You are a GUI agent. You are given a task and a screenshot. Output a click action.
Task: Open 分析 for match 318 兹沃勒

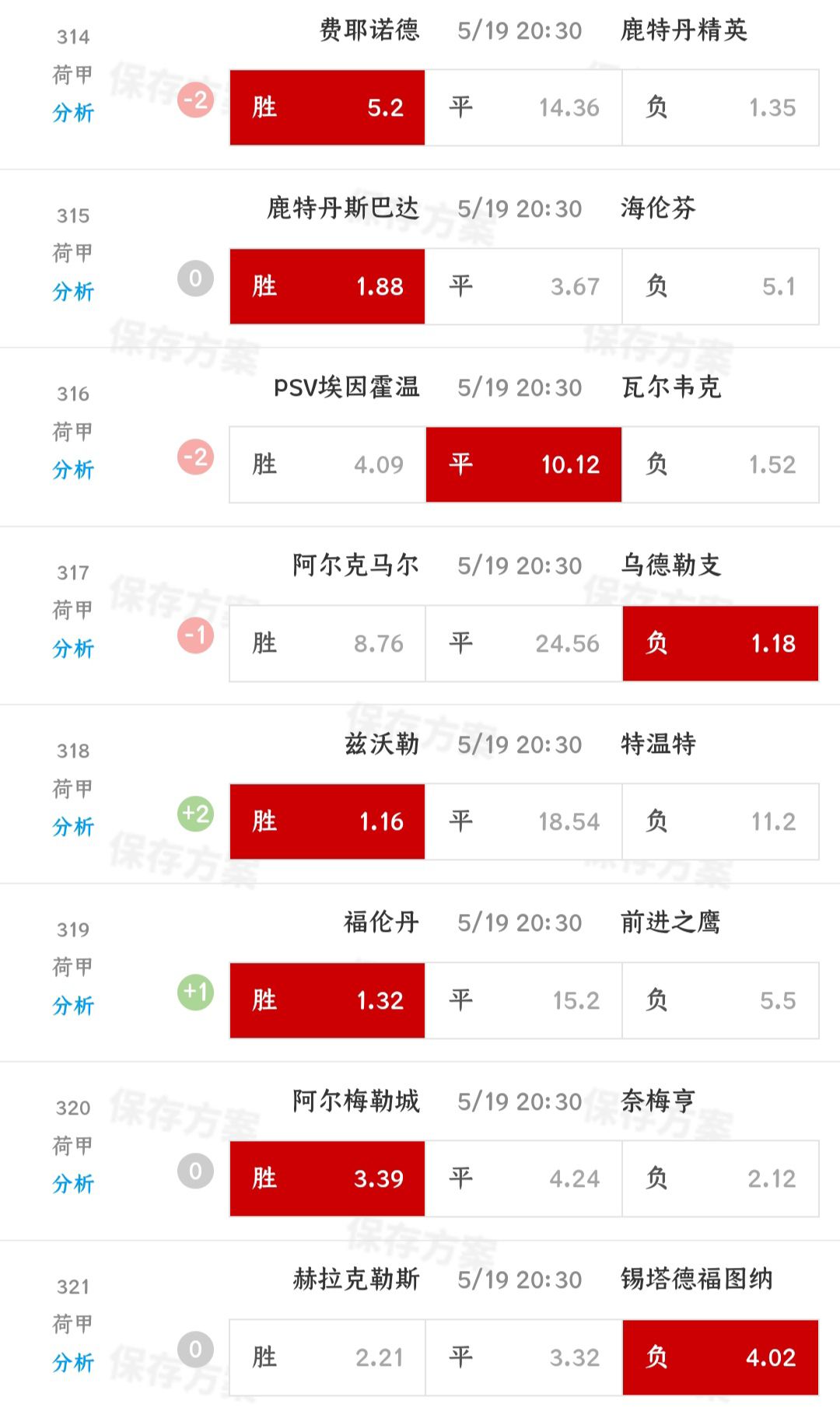coord(73,828)
